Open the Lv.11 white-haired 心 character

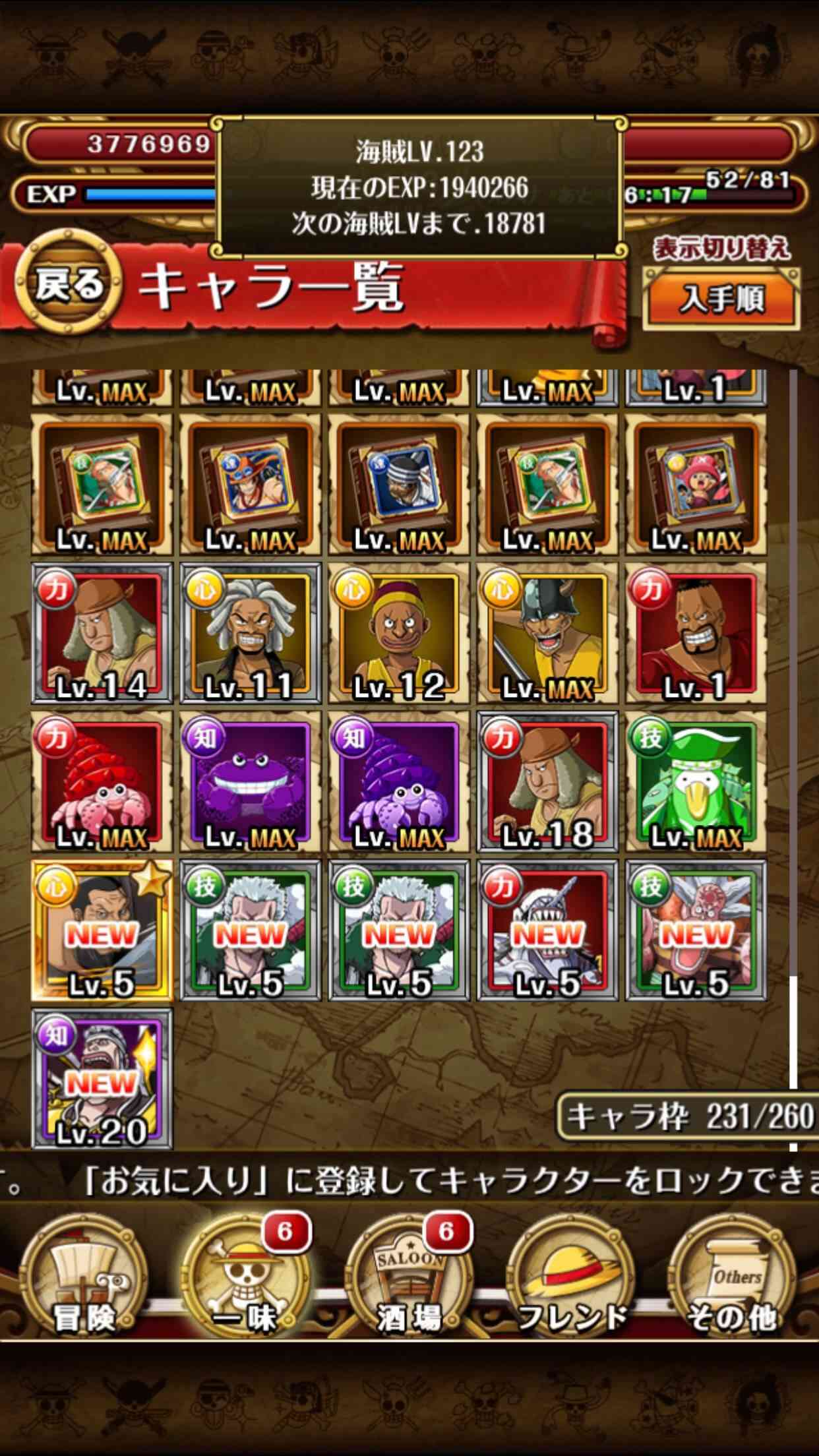pos(251,634)
